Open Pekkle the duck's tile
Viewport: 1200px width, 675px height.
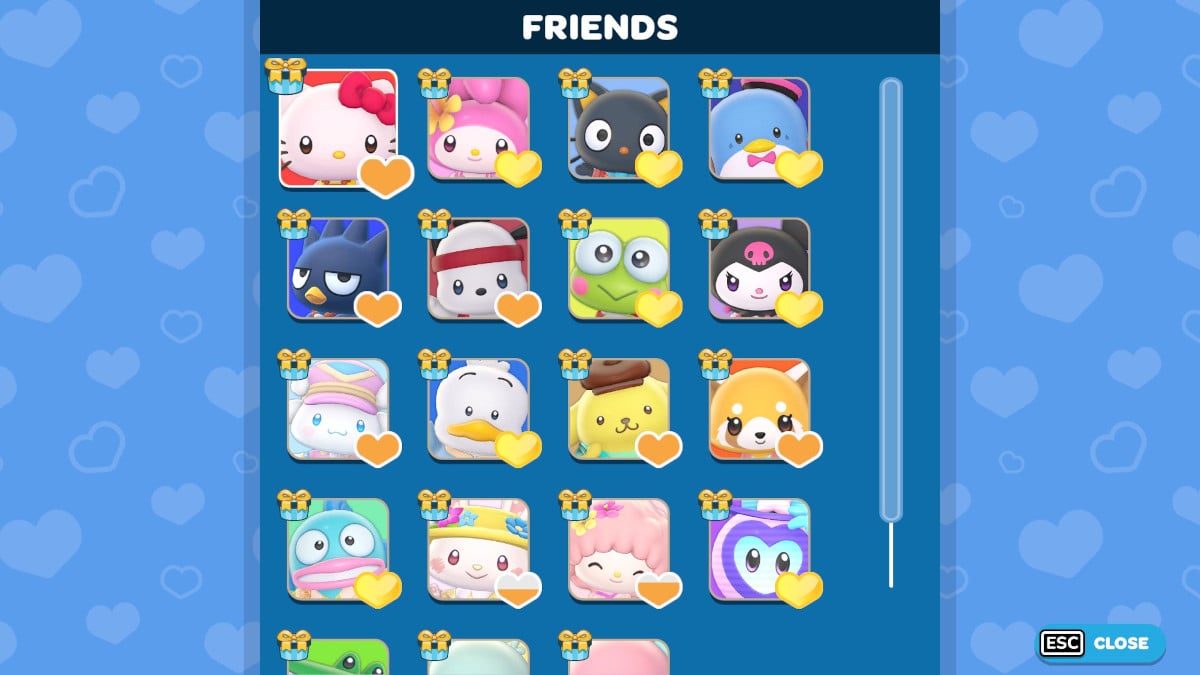pyautogui.click(x=478, y=408)
